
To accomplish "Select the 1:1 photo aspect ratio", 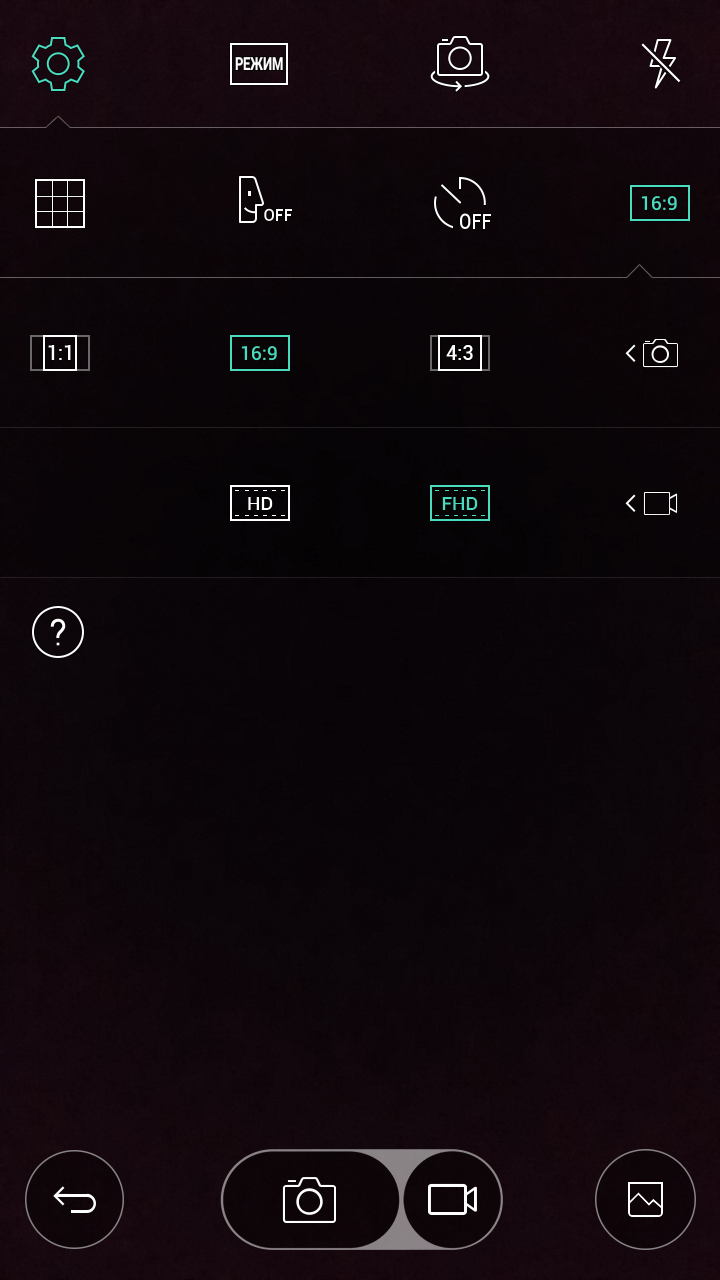I will pos(60,353).
